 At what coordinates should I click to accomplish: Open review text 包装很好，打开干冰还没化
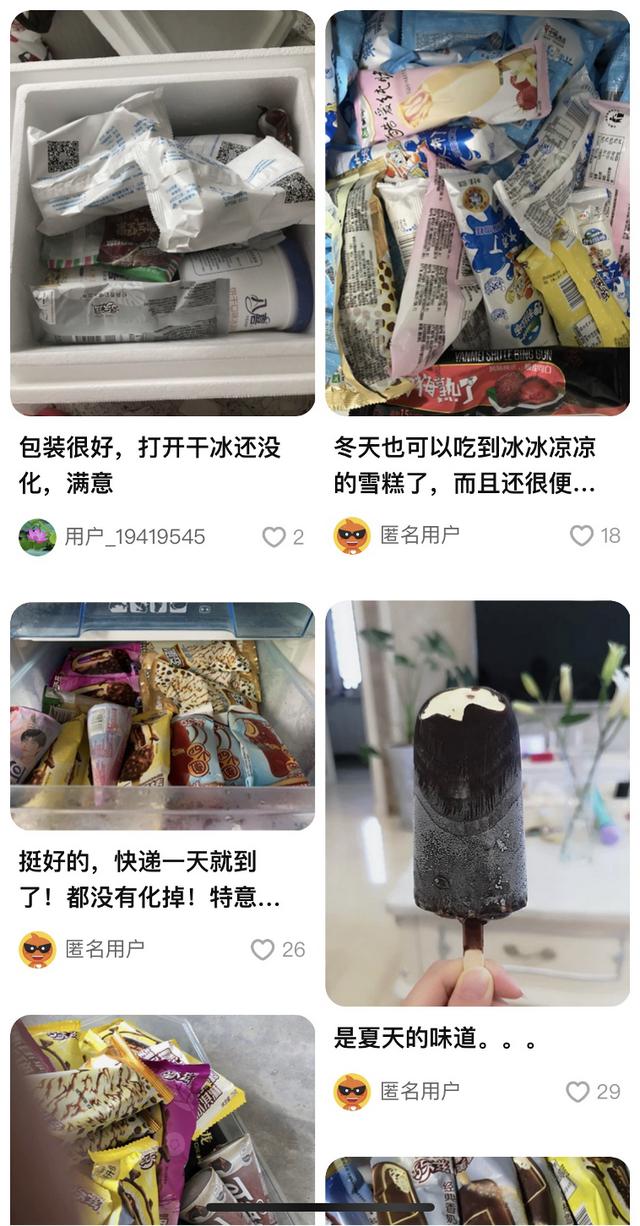point(165,465)
